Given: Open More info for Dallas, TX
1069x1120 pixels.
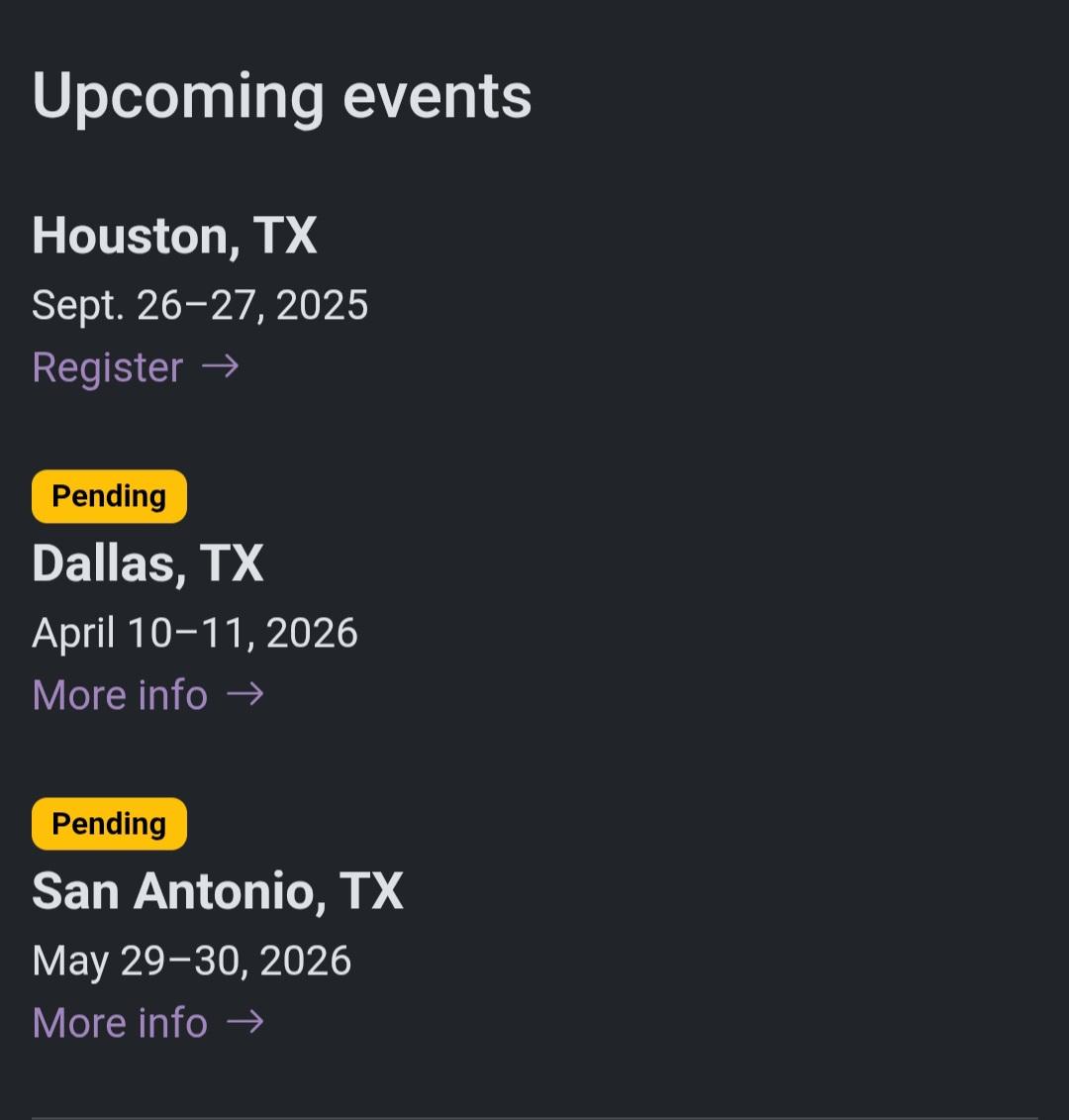Looking at the screenshot, I should pos(147,695).
